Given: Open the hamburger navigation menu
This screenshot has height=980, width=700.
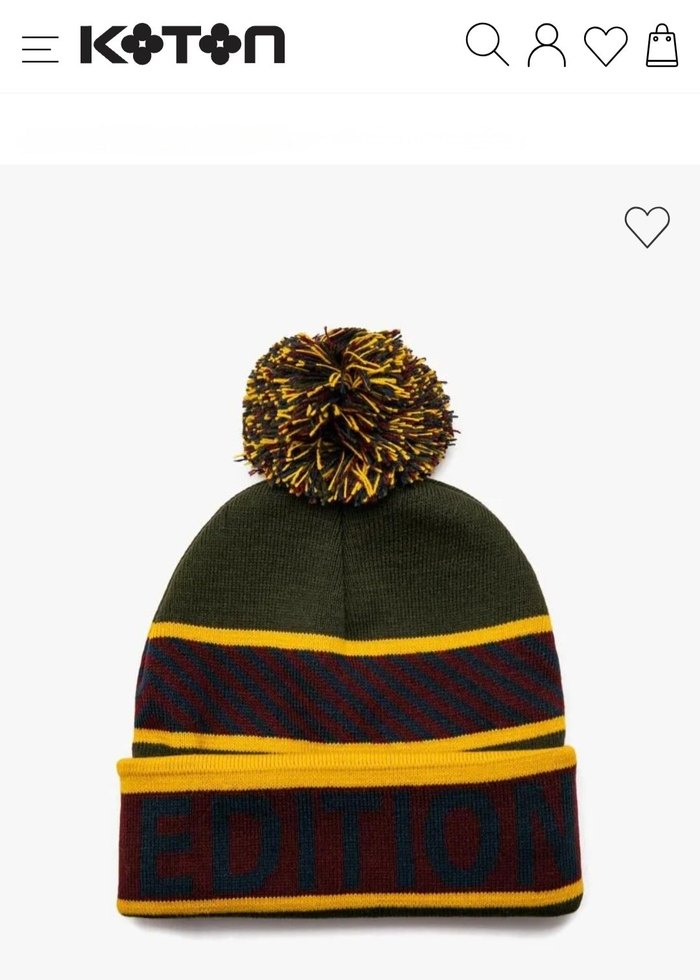Looking at the screenshot, I should click(40, 48).
